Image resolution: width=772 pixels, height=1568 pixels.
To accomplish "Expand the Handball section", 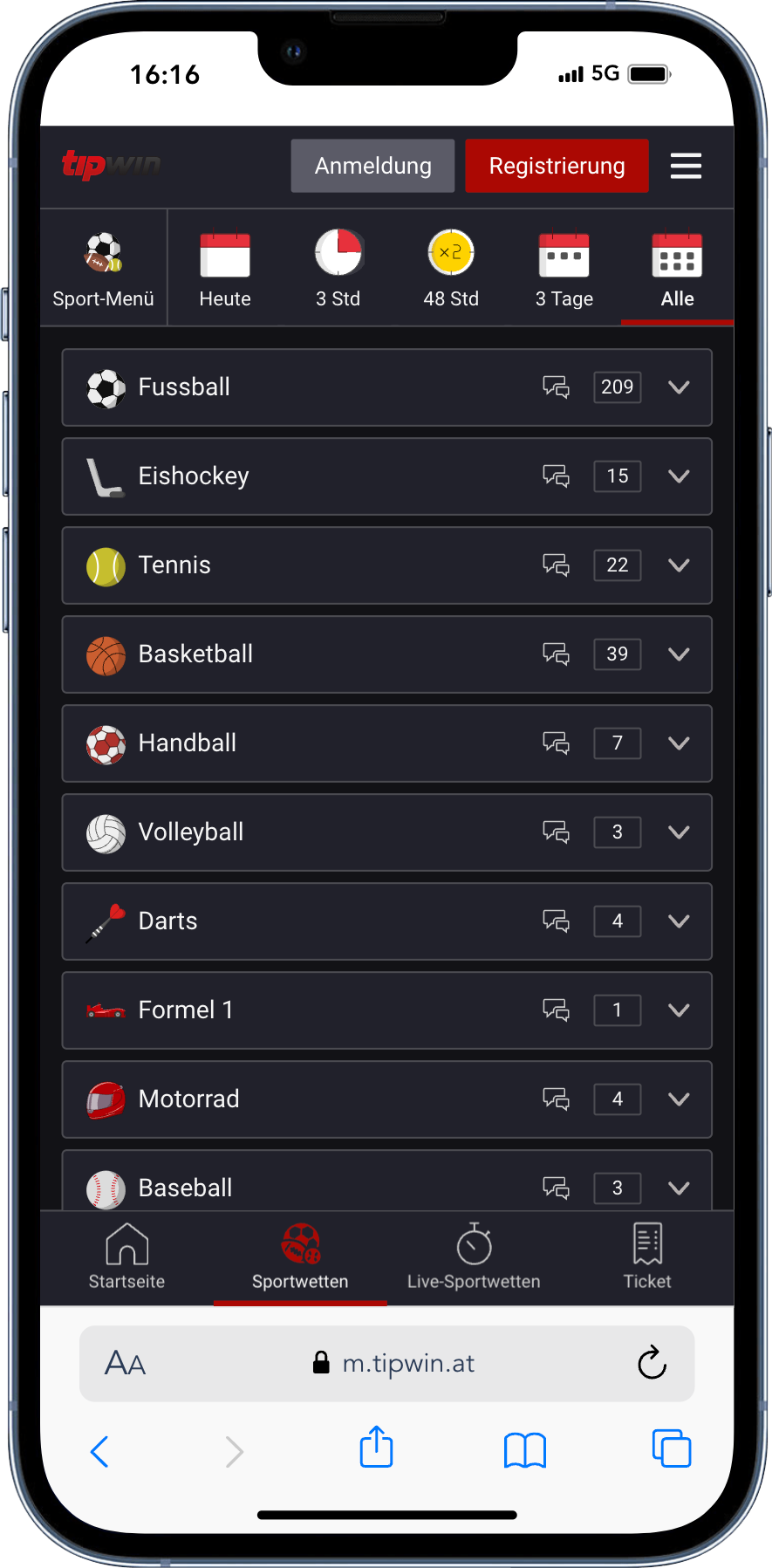I will click(679, 743).
